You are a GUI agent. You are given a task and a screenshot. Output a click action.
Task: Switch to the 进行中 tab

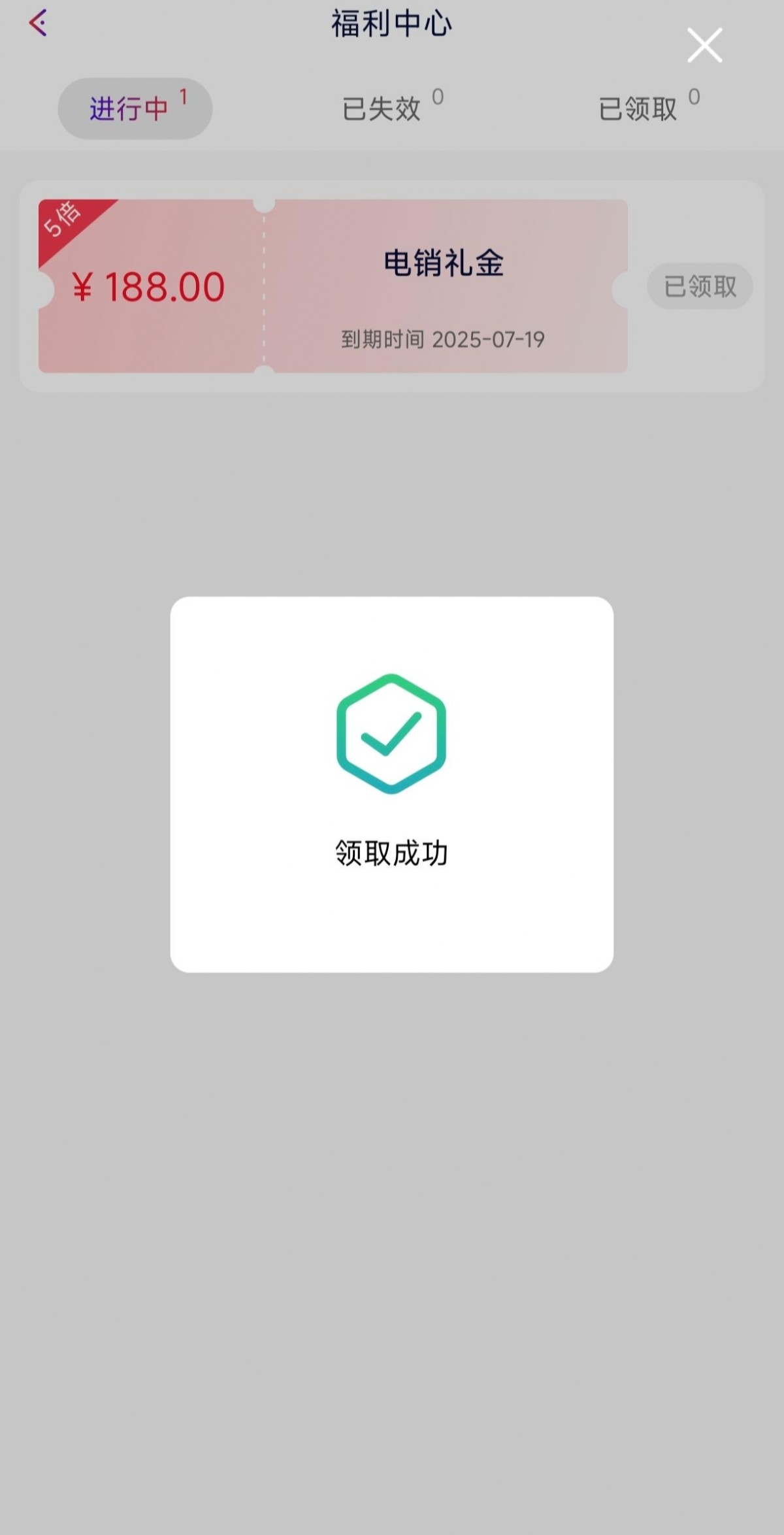click(x=135, y=108)
